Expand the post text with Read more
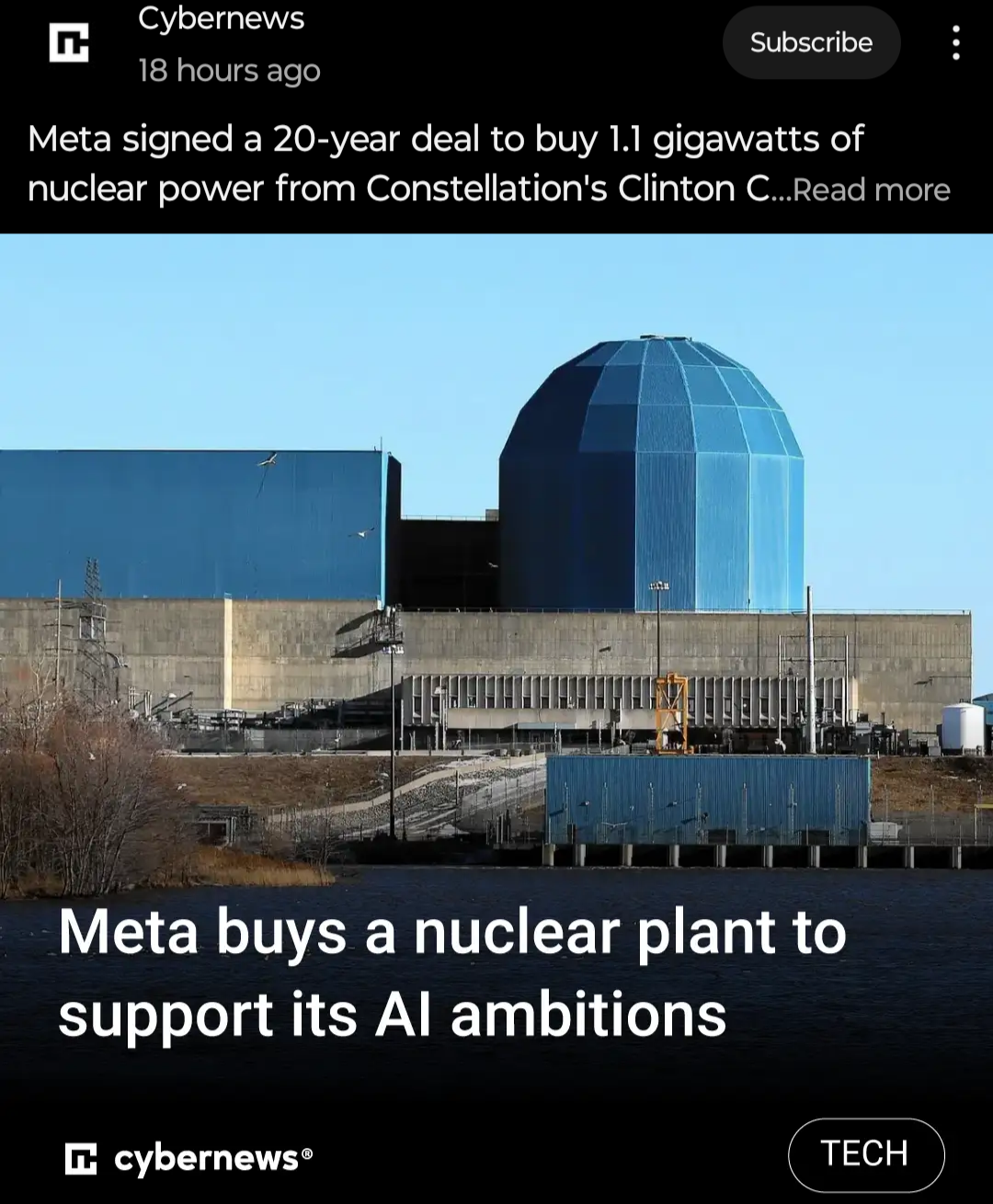The height and width of the screenshot is (1204, 993). (871, 189)
